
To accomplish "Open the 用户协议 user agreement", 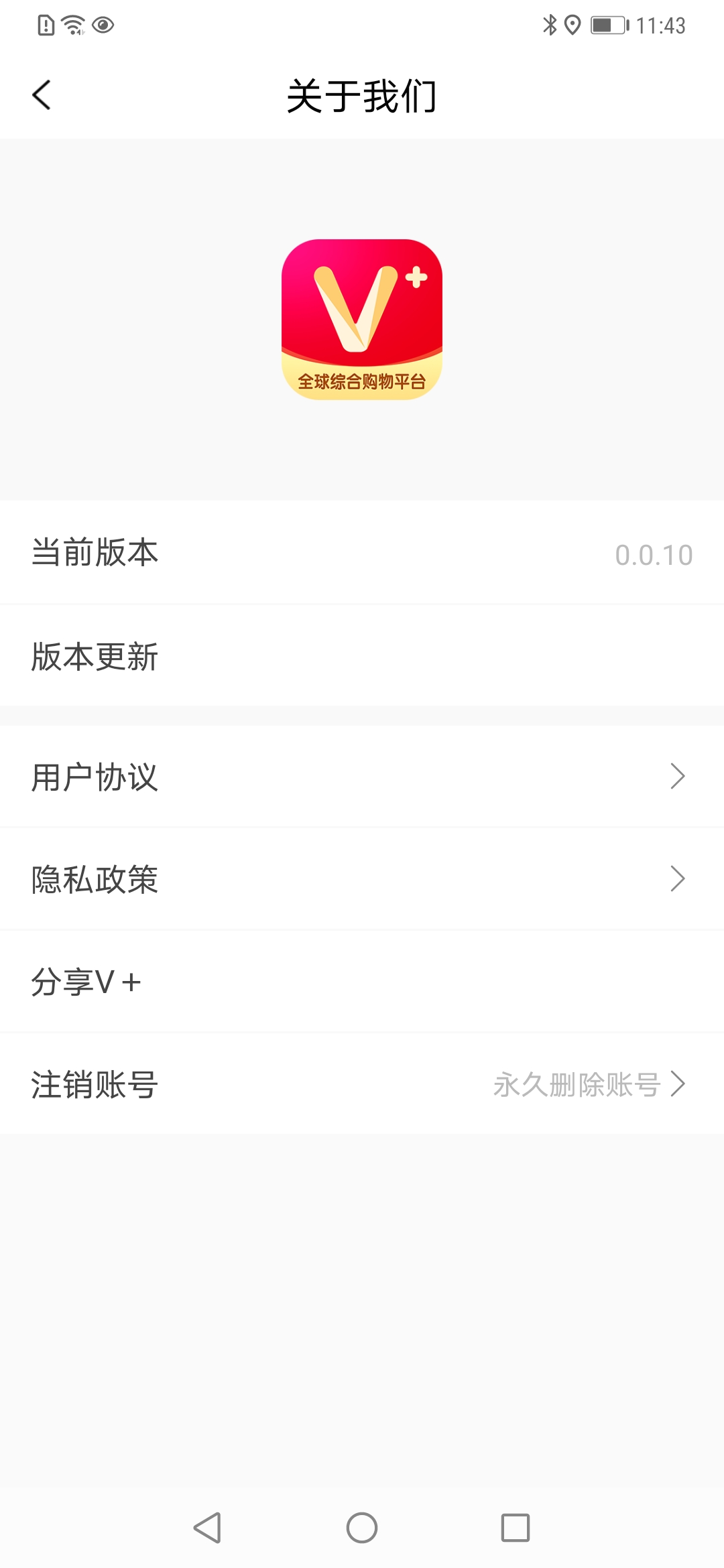I will tap(362, 777).
